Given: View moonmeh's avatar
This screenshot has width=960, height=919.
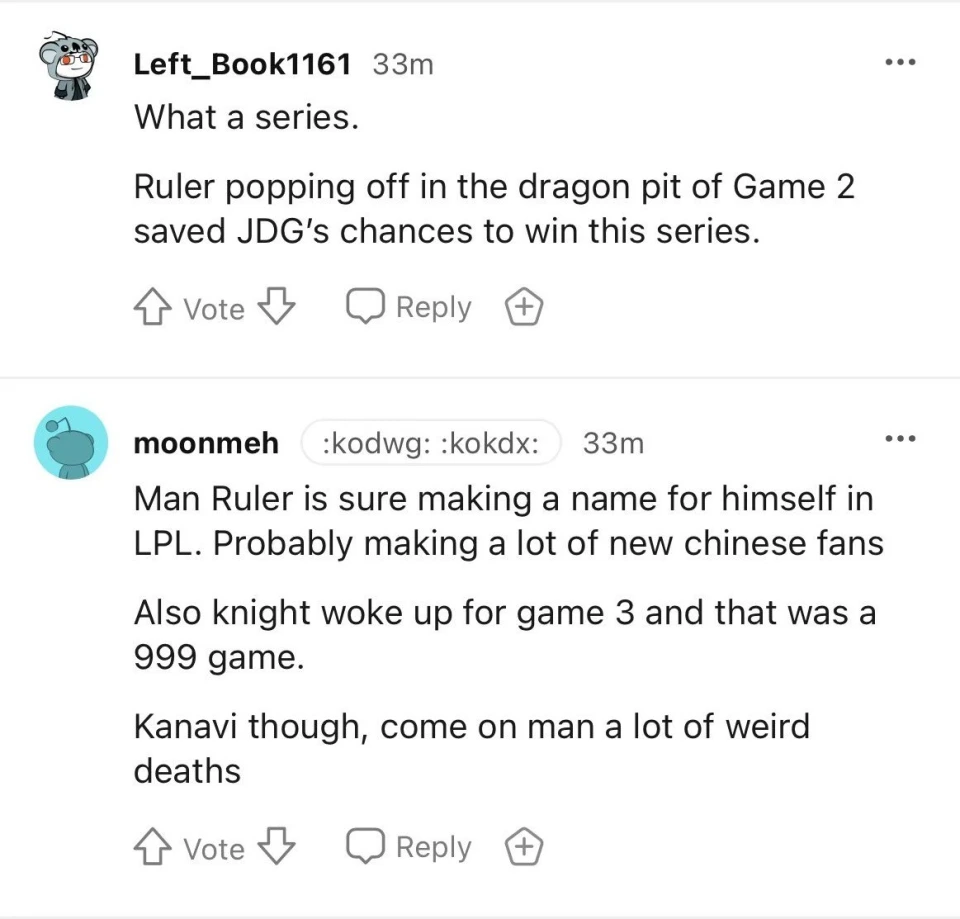Looking at the screenshot, I should pyautogui.click(x=70, y=443).
